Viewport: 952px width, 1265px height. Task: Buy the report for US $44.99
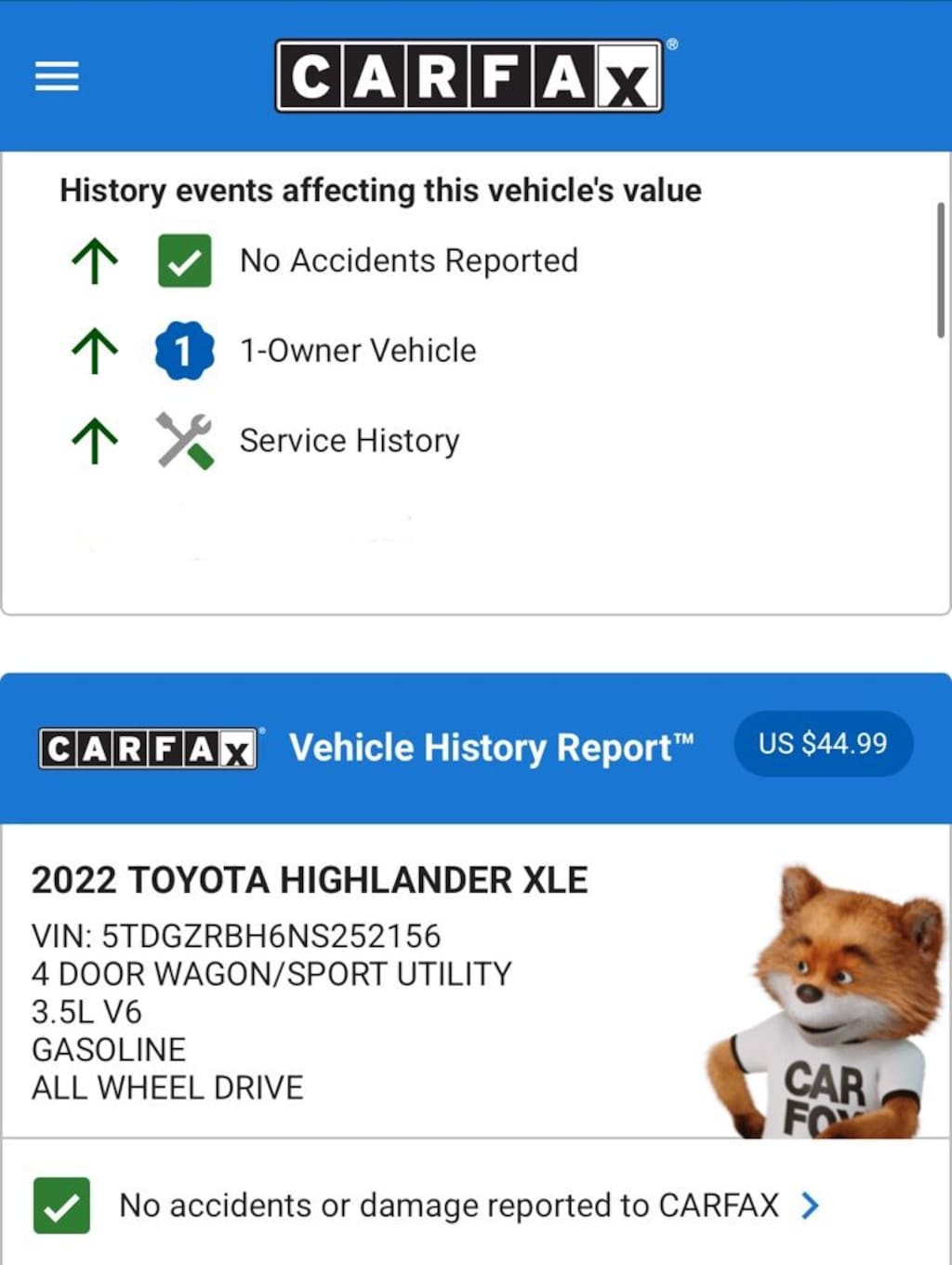click(823, 744)
